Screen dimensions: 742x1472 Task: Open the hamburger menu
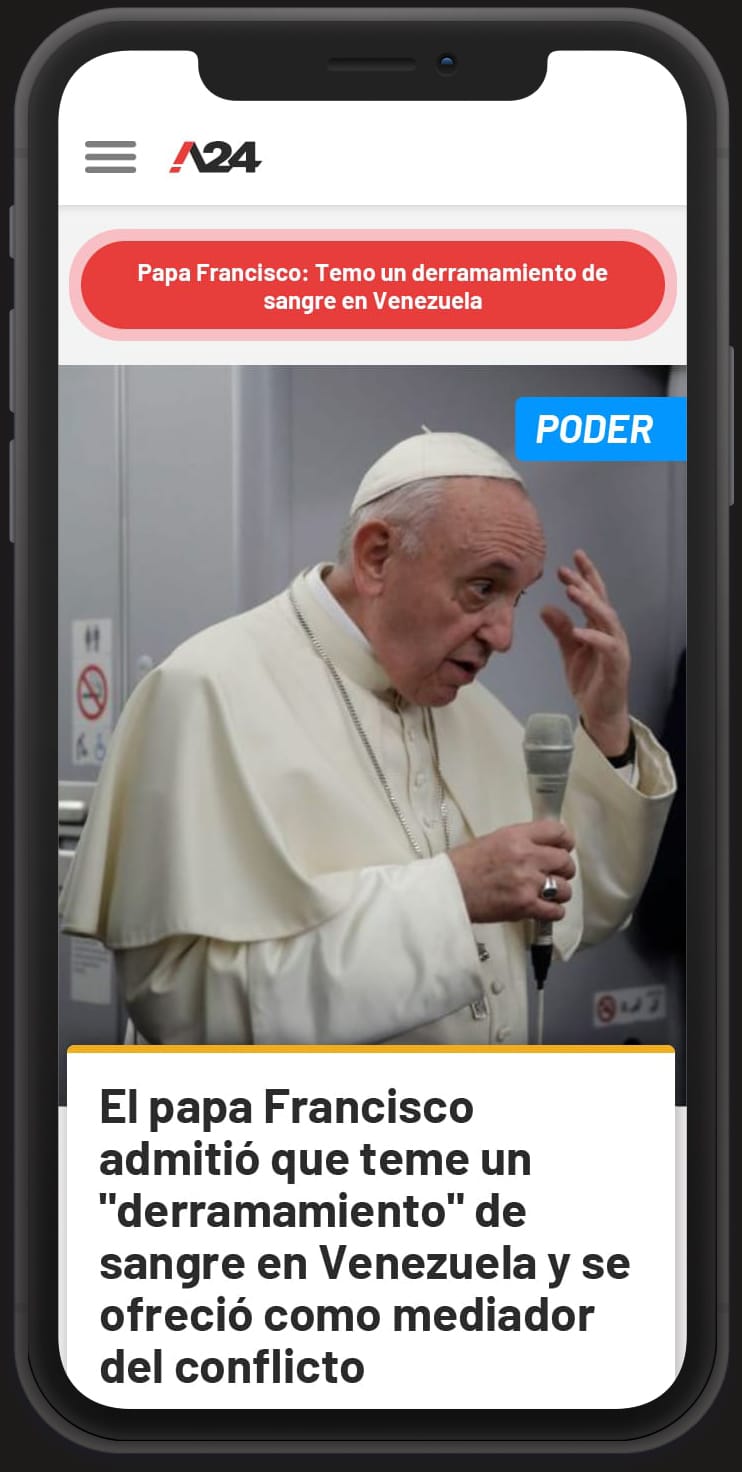click(x=110, y=157)
